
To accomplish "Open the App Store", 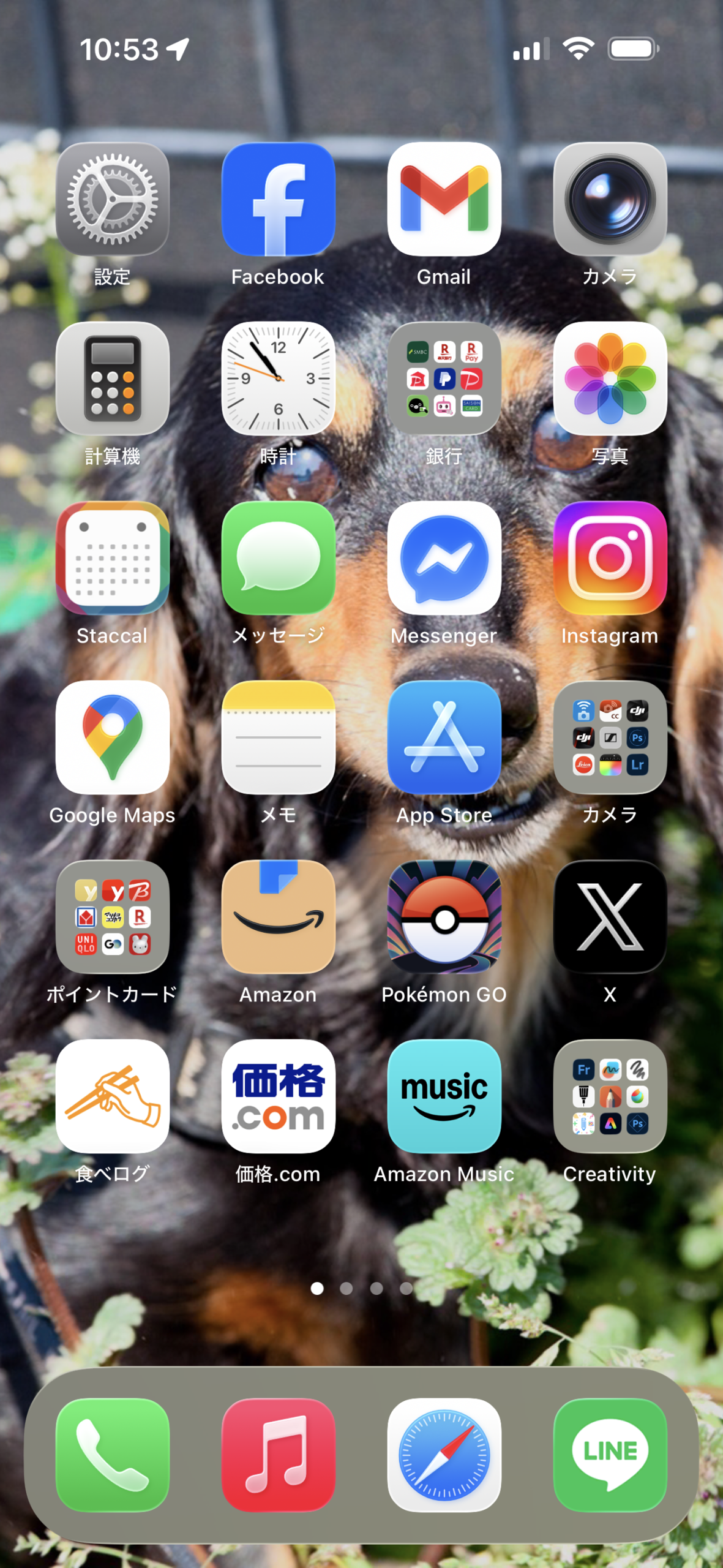I will pyautogui.click(x=444, y=737).
